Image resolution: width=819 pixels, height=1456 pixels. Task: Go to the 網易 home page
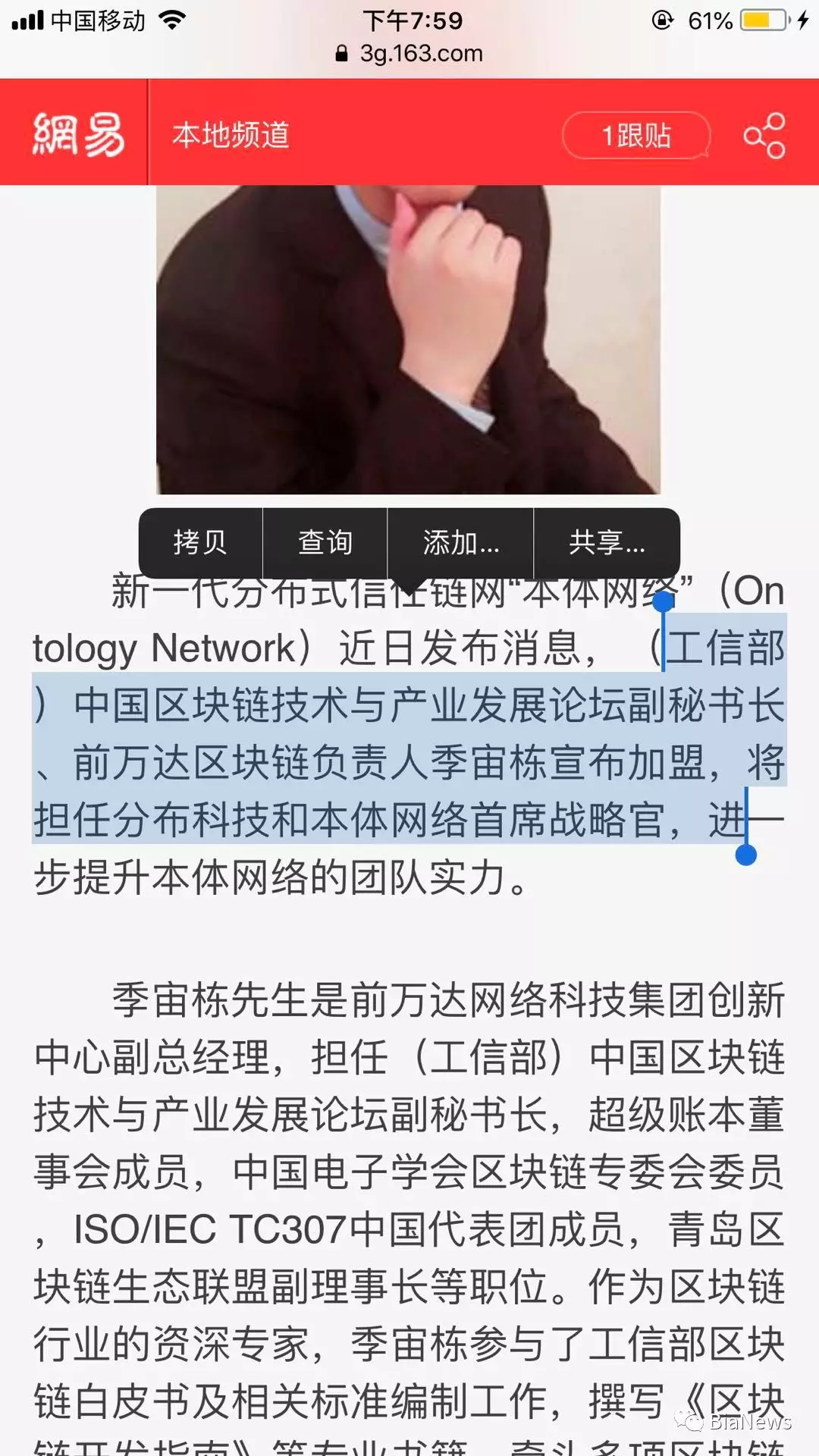tap(77, 134)
